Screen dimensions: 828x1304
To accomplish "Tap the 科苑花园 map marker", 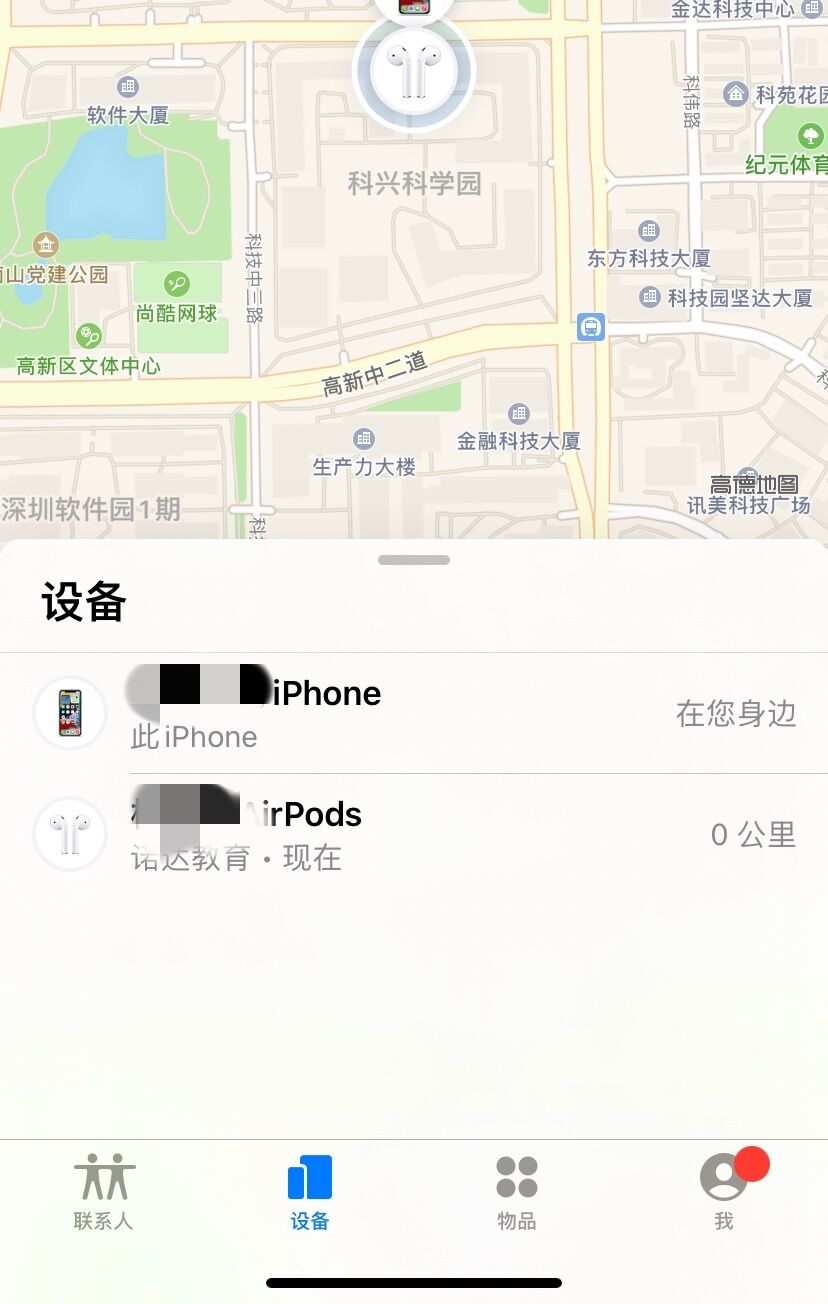I will pyautogui.click(x=735, y=95).
